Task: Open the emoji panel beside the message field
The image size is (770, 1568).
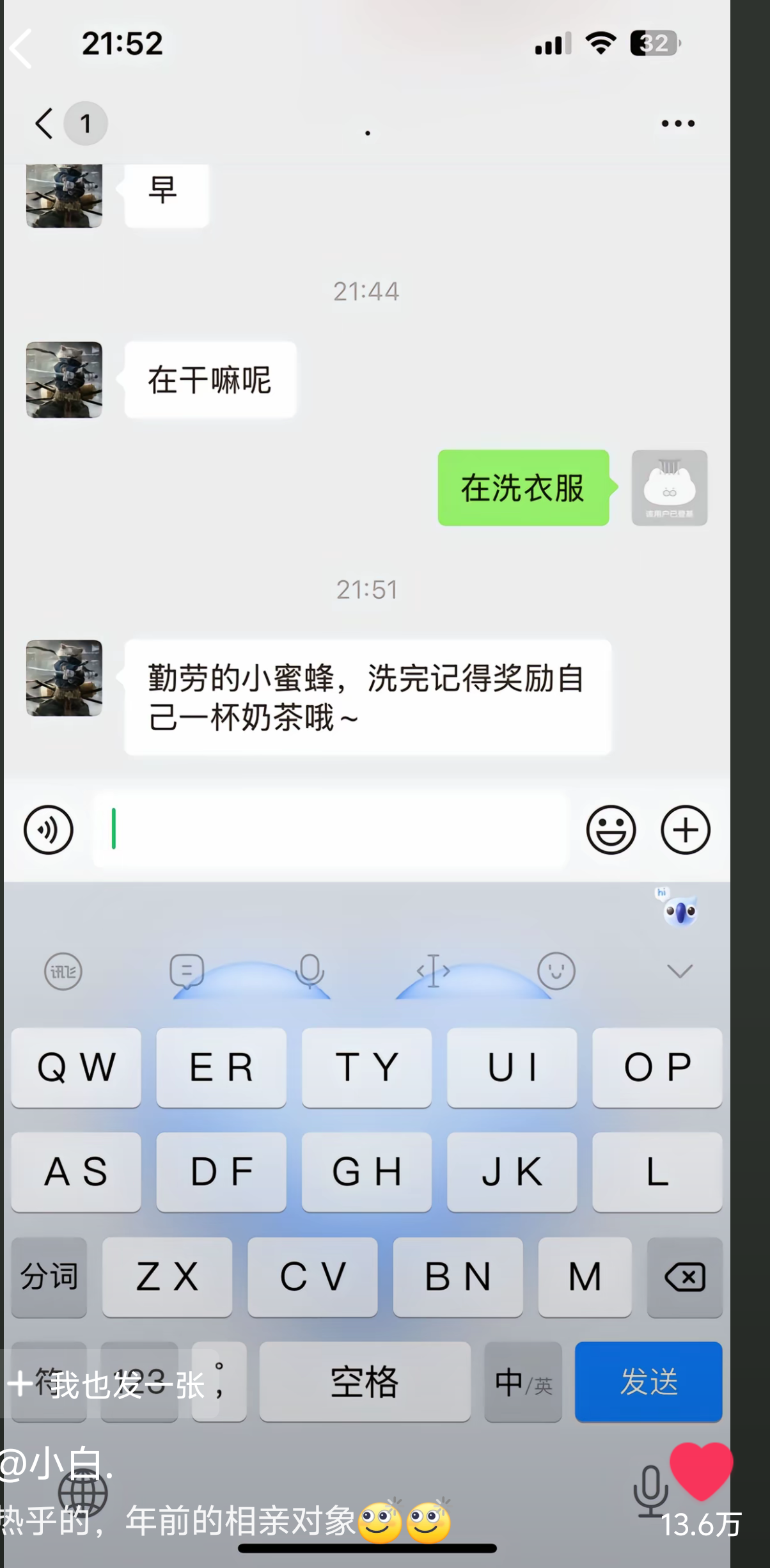Action: pyautogui.click(x=611, y=829)
